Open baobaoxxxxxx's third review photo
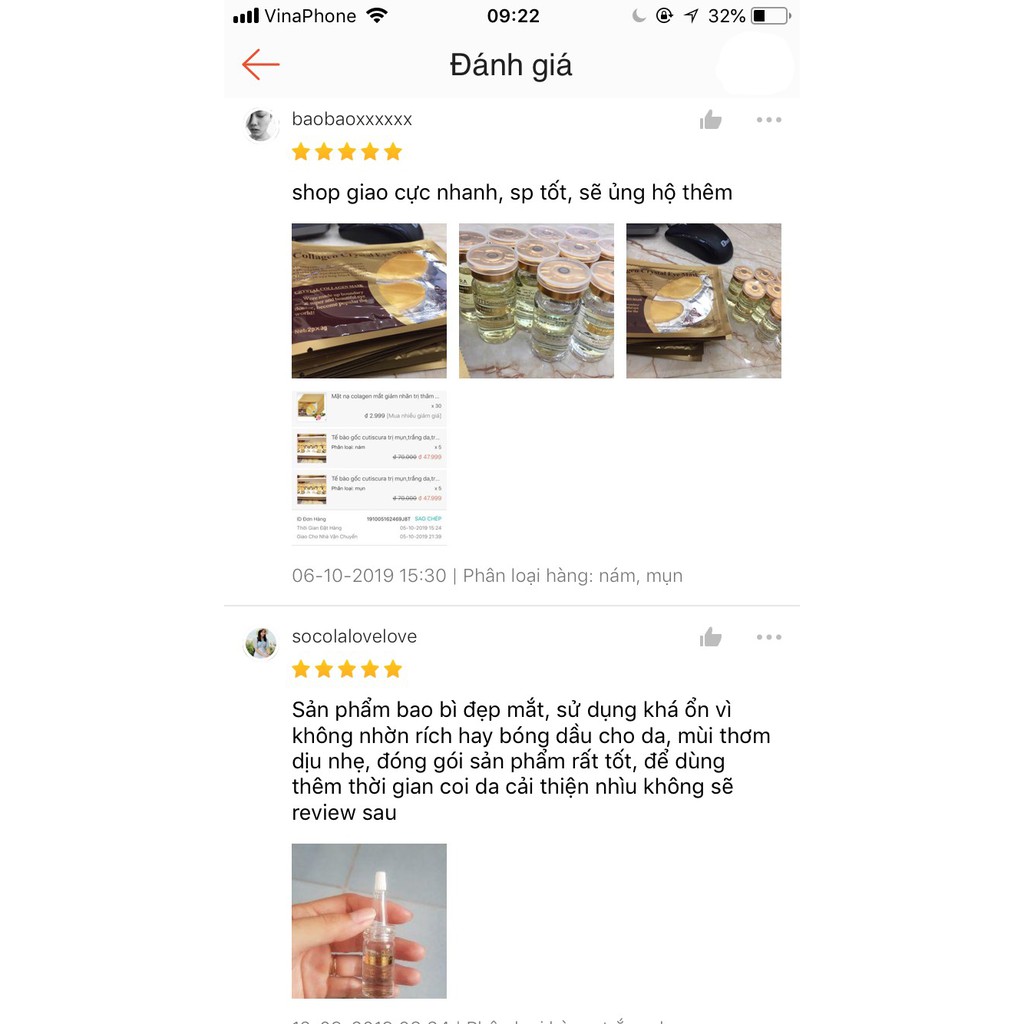Image resolution: width=1024 pixels, height=1024 pixels. click(703, 301)
